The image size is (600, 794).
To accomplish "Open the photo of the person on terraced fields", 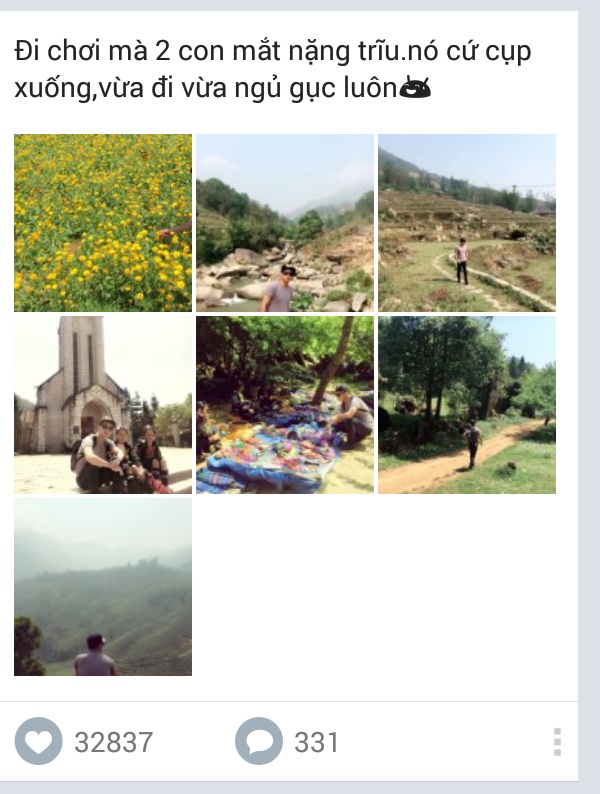I will click(x=467, y=223).
